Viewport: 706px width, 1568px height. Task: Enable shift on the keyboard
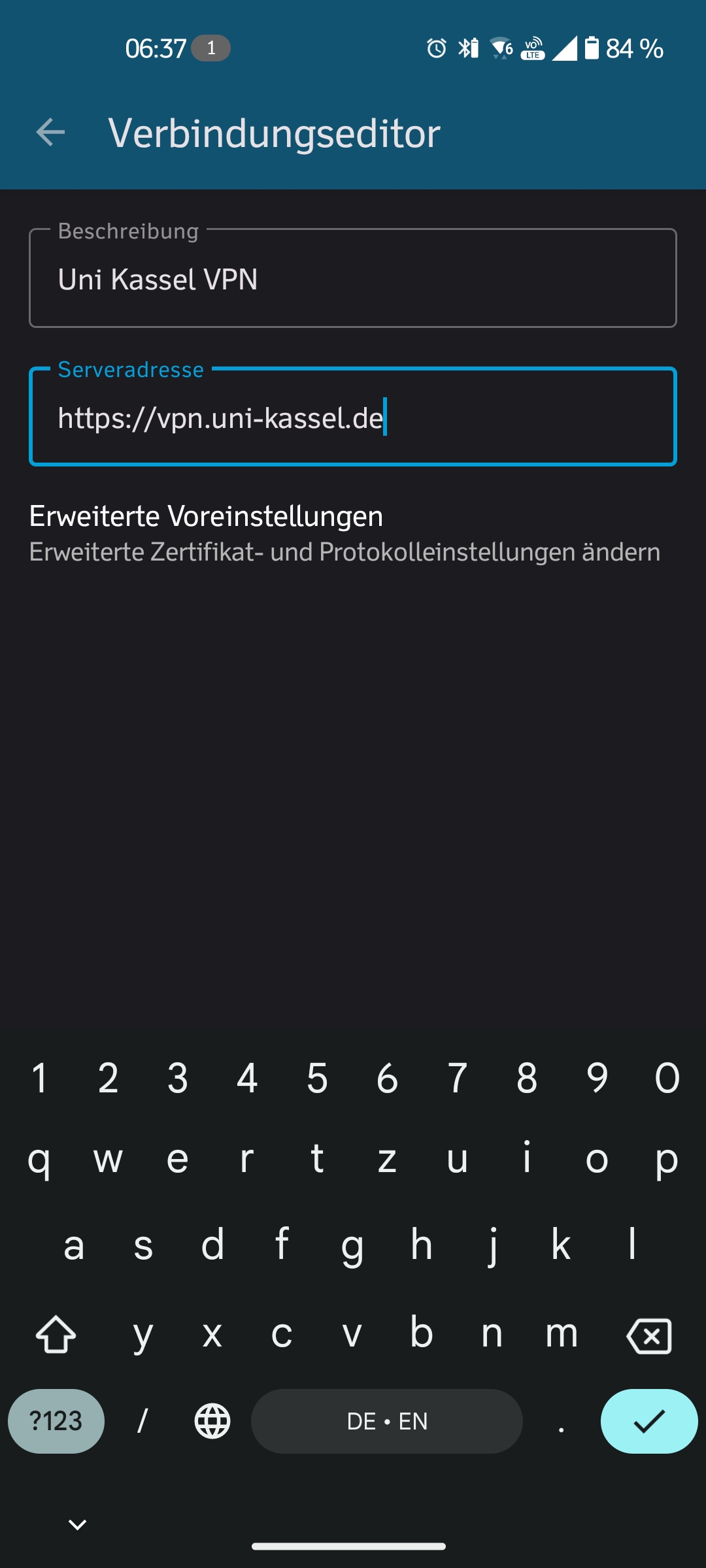point(56,1335)
